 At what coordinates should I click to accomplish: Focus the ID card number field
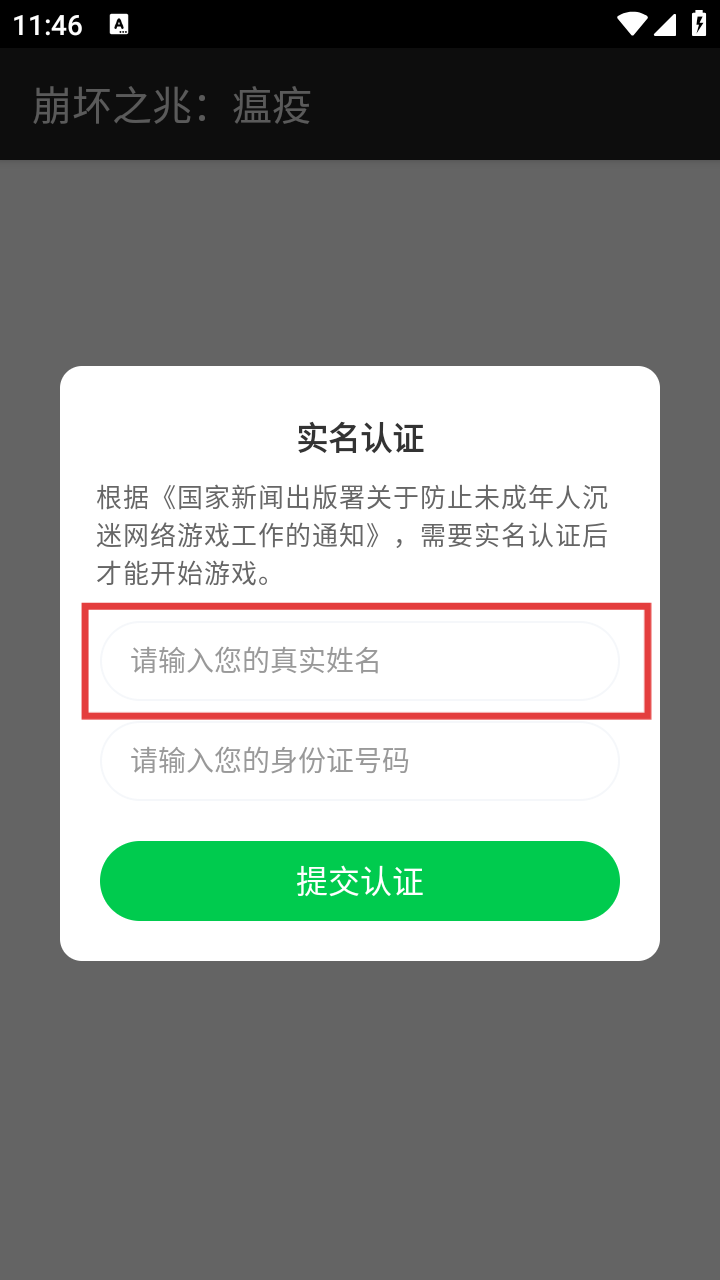click(360, 761)
